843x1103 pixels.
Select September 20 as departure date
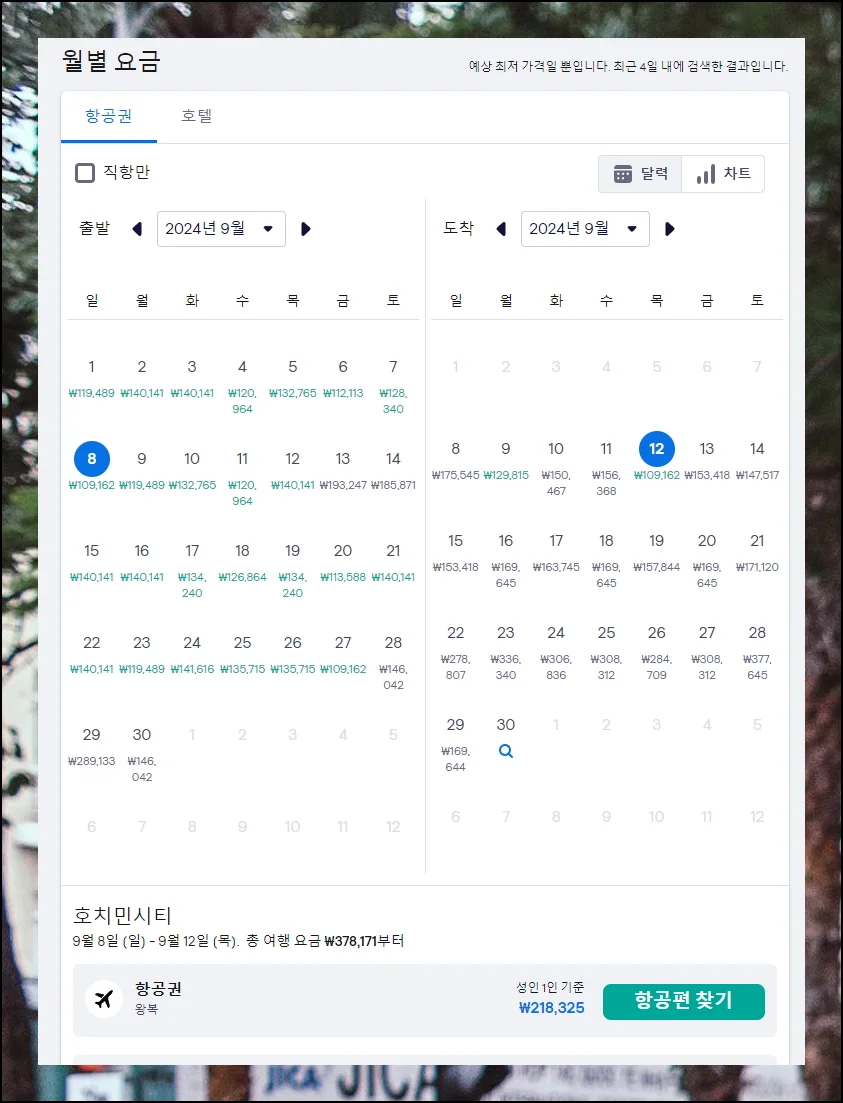[x=343, y=561]
